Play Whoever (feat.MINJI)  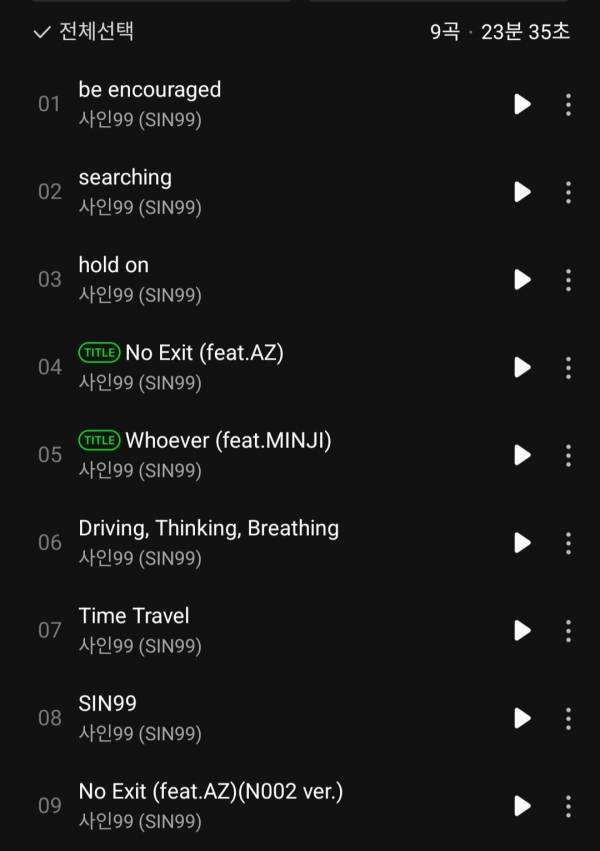[522, 455]
